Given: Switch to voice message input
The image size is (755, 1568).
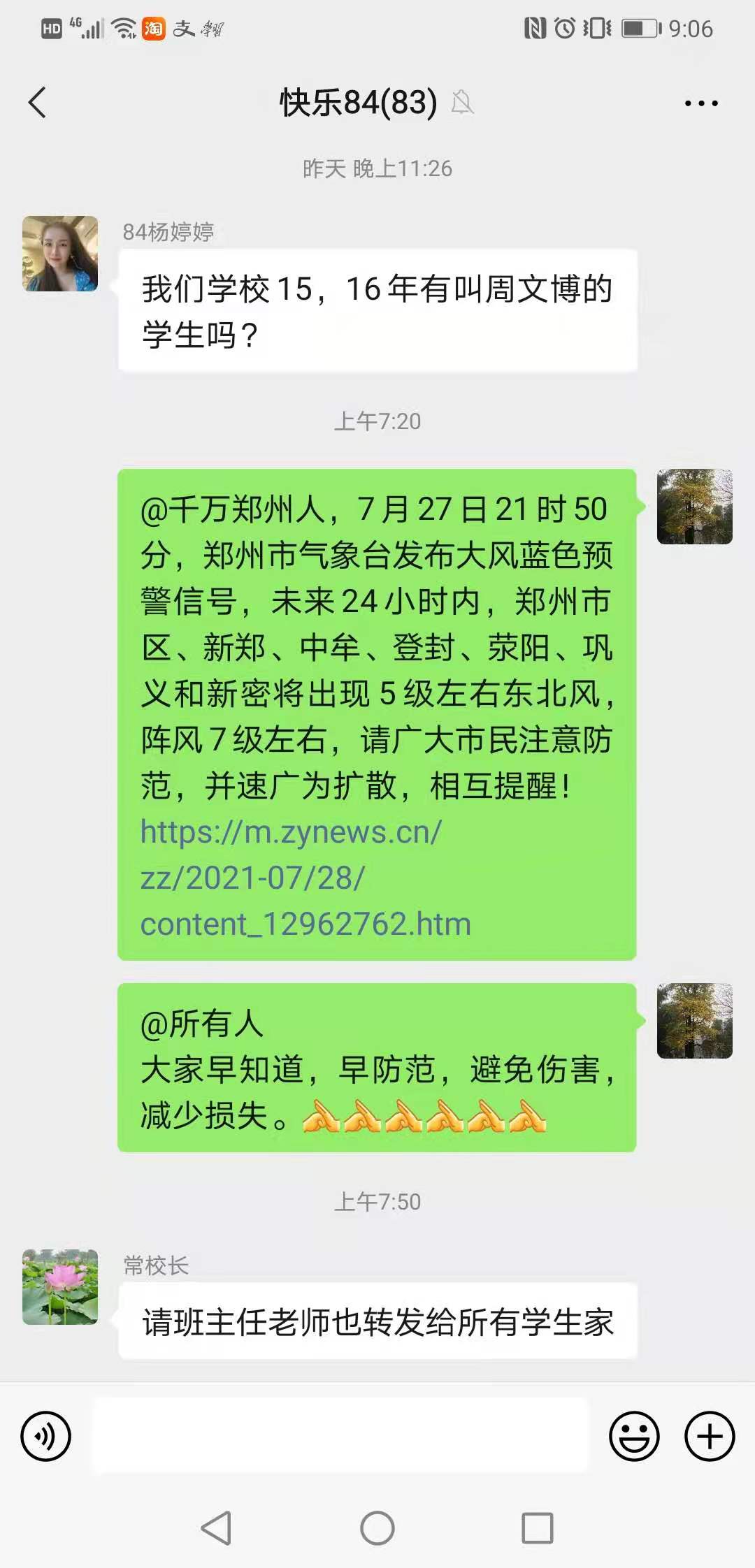Looking at the screenshot, I should point(46,1437).
